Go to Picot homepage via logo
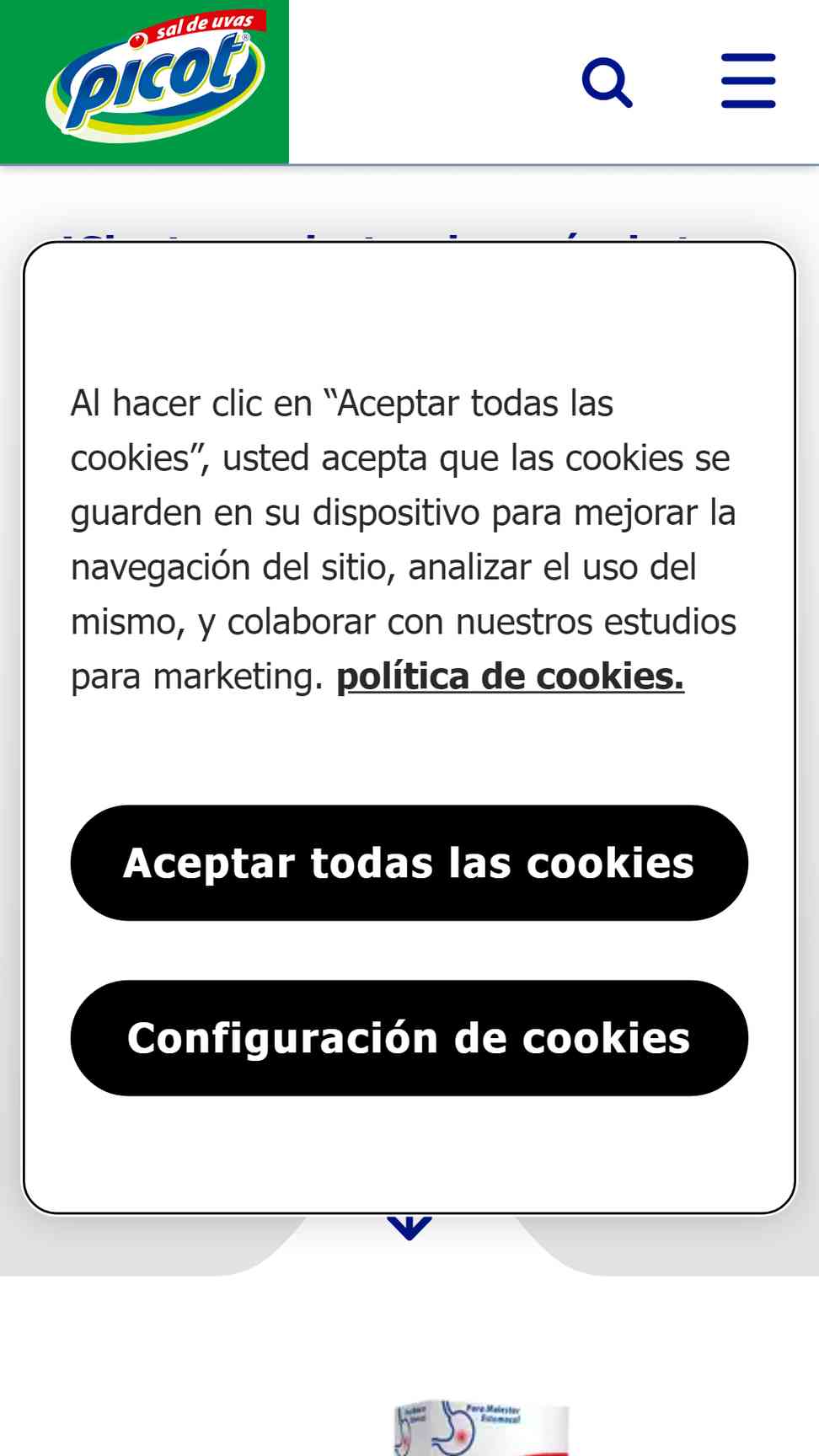This screenshot has height=1456, width=819. (x=144, y=82)
